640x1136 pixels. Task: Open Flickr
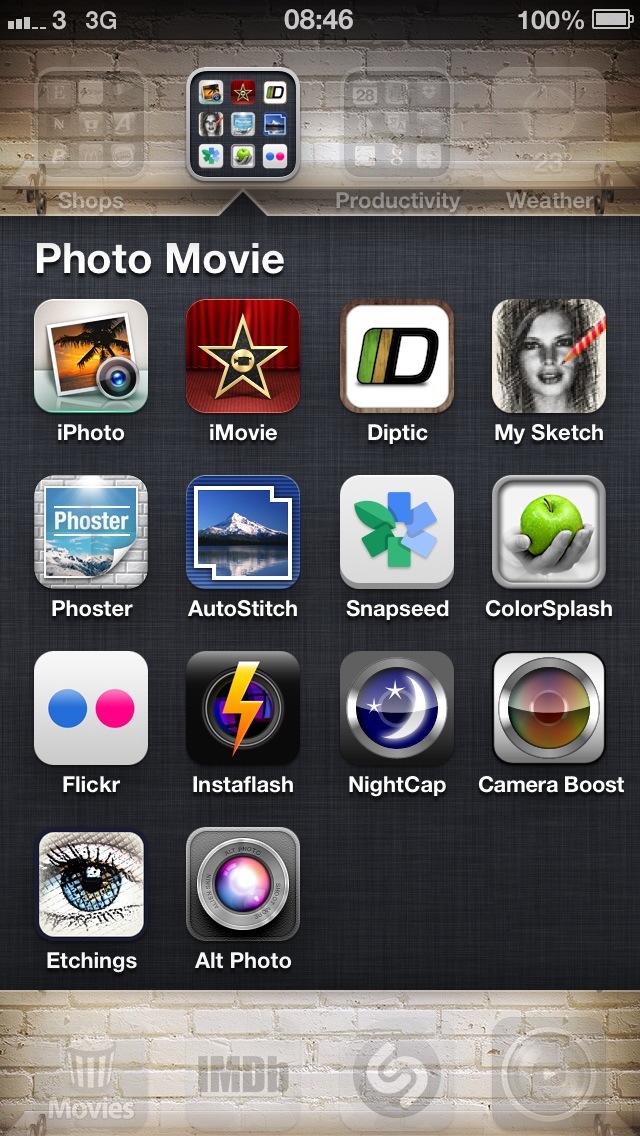(x=91, y=709)
